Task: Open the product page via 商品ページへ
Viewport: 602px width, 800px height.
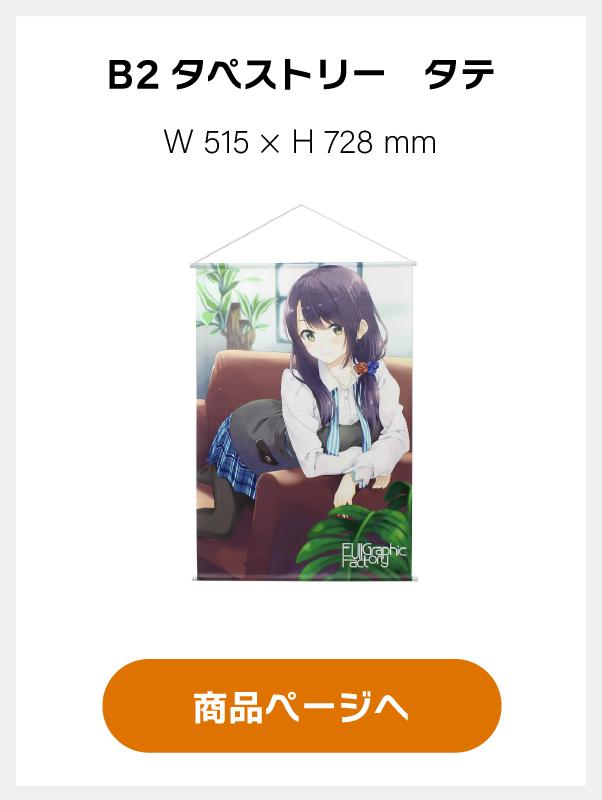Action: coord(301,706)
